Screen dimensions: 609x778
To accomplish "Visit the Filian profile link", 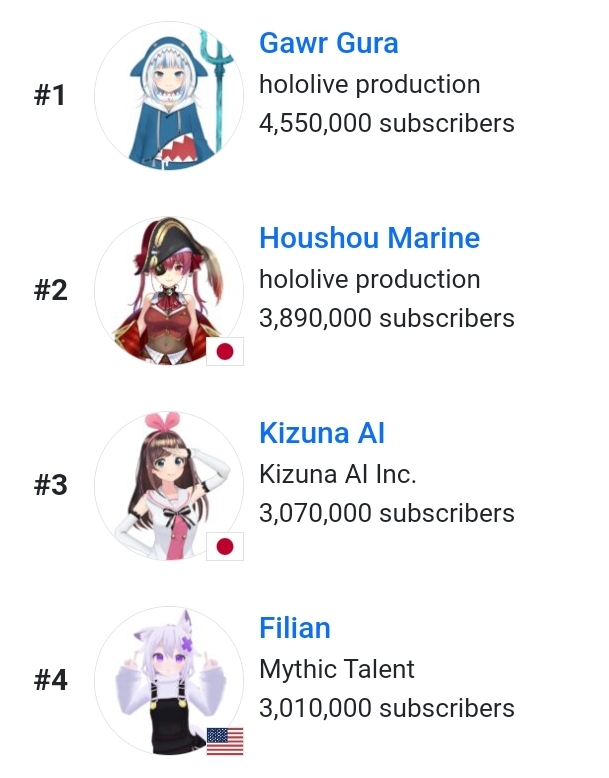I will tap(294, 629).
